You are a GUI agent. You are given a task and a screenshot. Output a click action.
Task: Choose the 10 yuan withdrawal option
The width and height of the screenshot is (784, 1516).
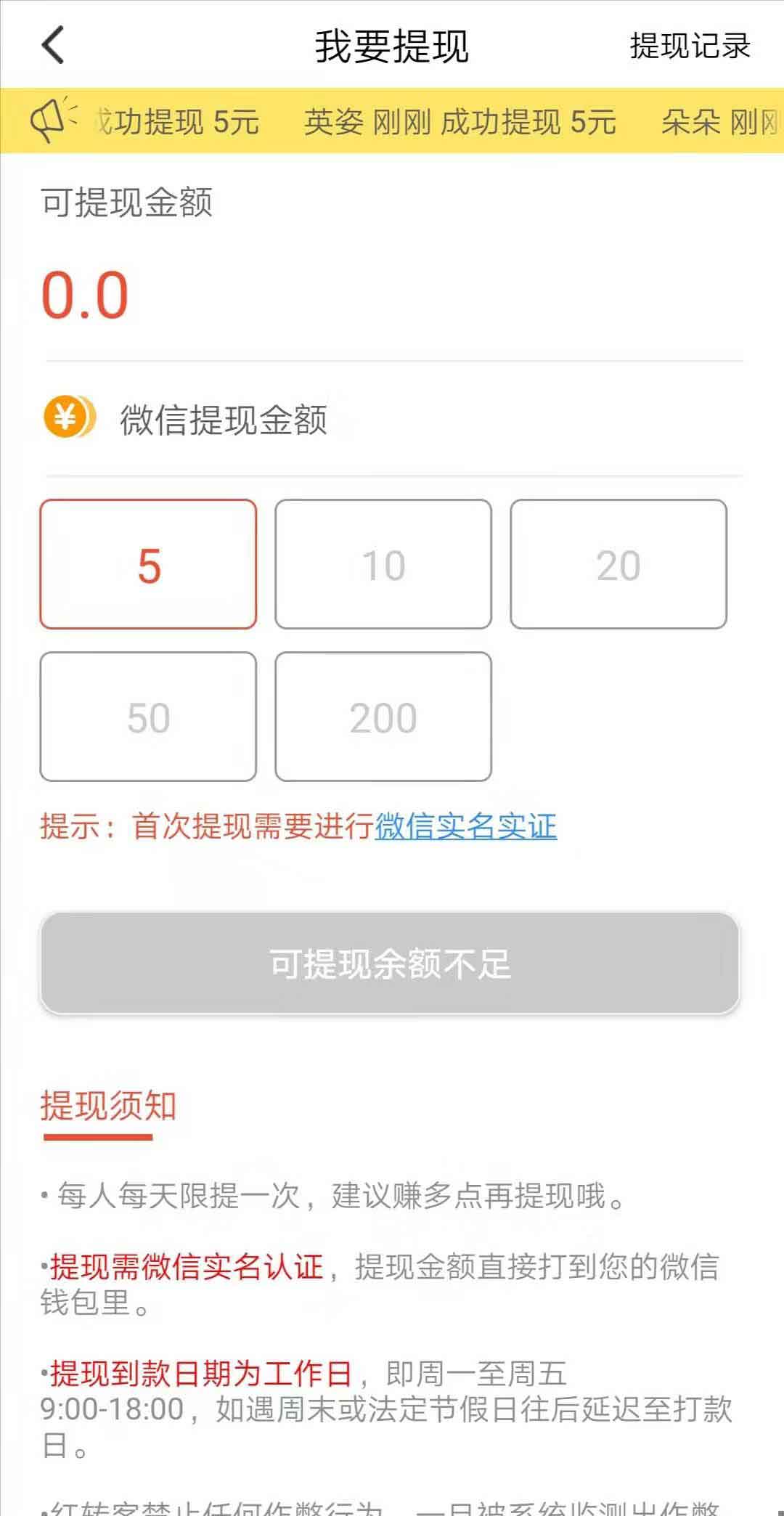point(383,564)
